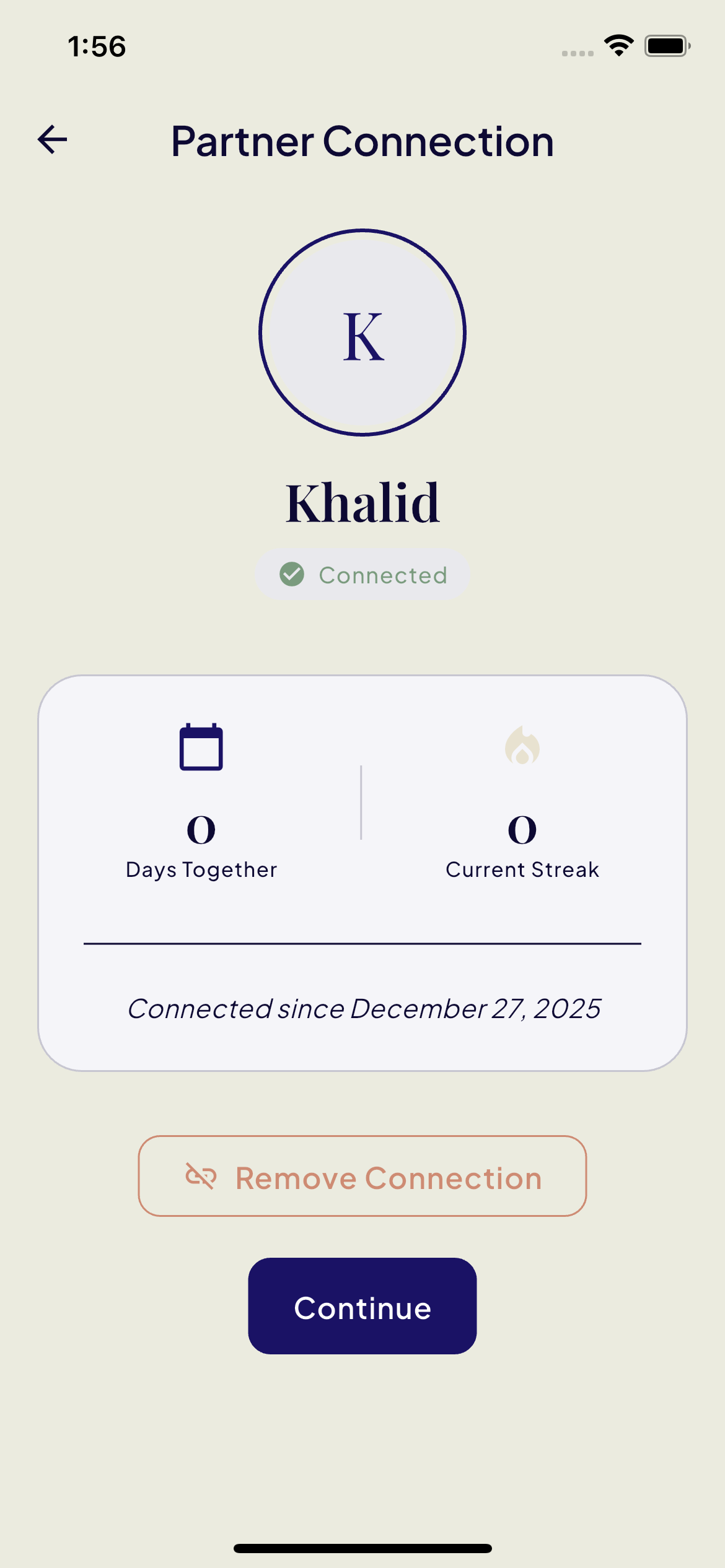Select the Current Streak counter
The width and height of the screenshot is (725, 1568).
coord(523,830)
